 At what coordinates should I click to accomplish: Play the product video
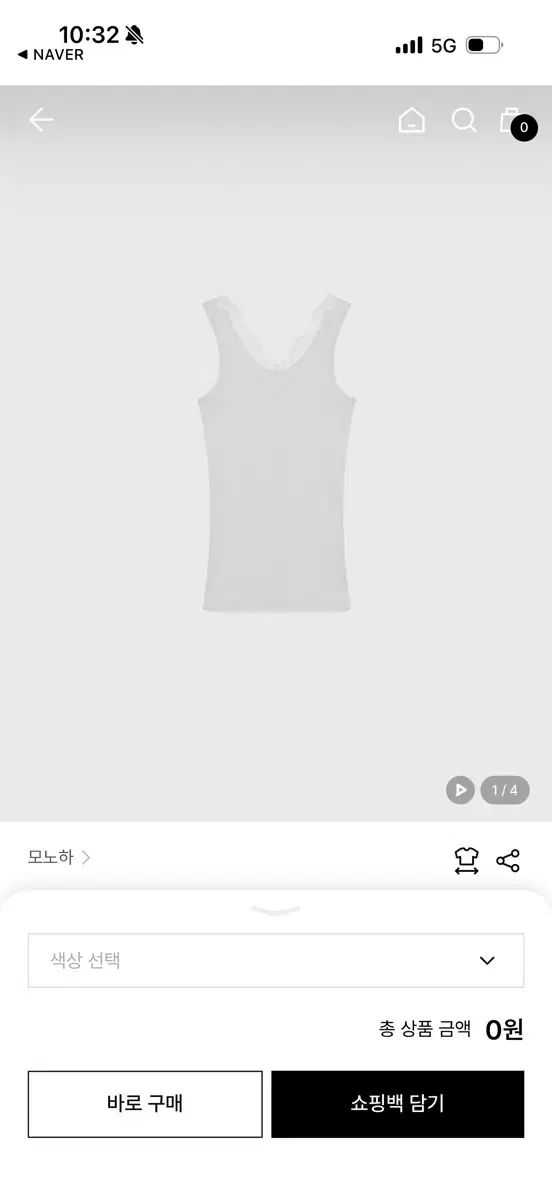tap(460, 790)
